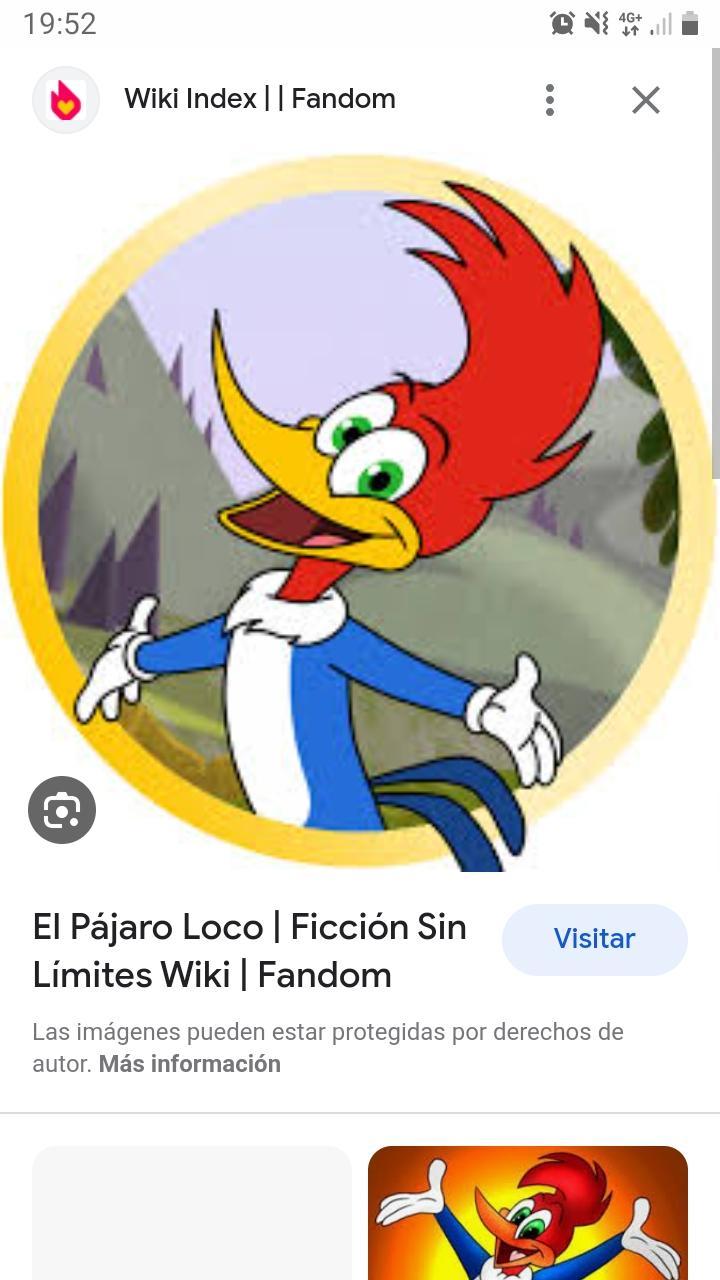Tap the Visitar button
This screenshot has width=720, height=1280.
pos(594,939)
